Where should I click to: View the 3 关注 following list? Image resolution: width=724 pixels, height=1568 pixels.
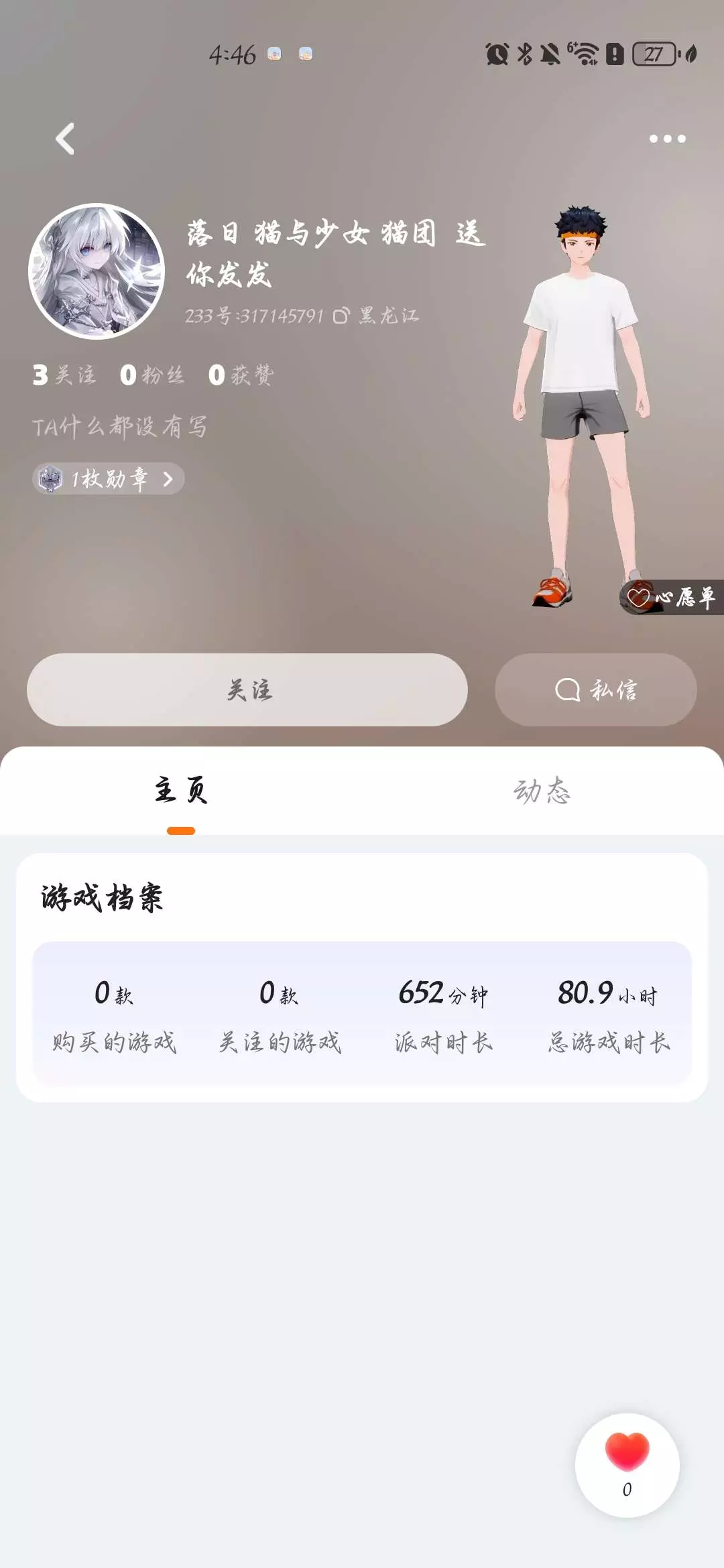[64, 375]
